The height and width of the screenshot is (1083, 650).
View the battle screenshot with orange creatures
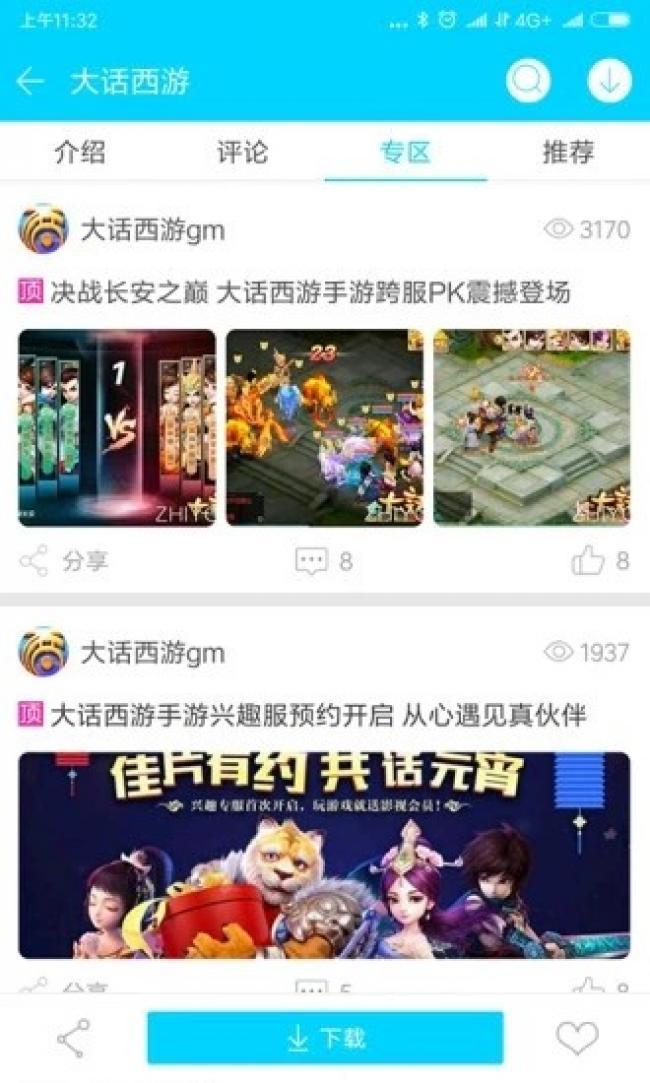click(324, 427)
